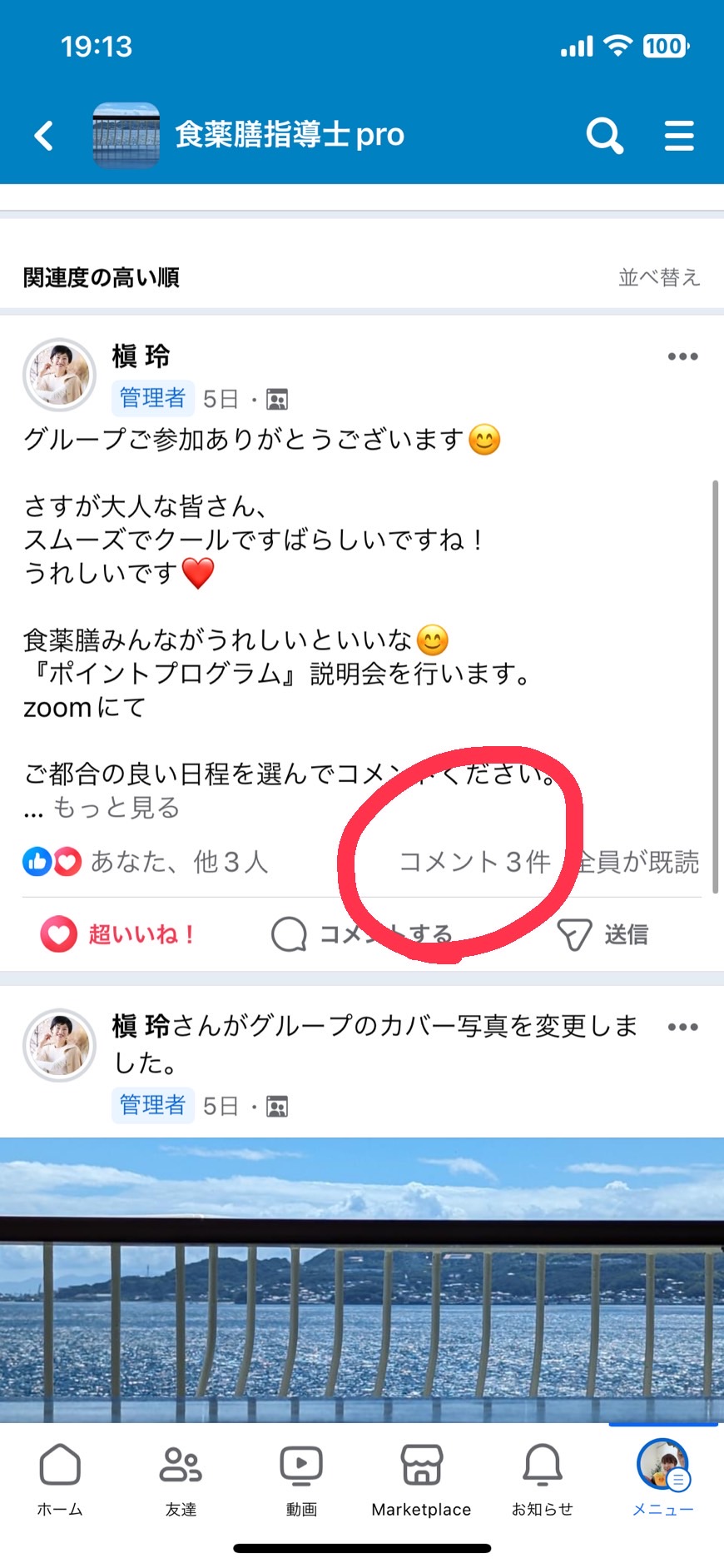This screenshot has width=724, height=1568.
Task: Switch to the 動画 tab
Action: click(x=301, y=1480)
